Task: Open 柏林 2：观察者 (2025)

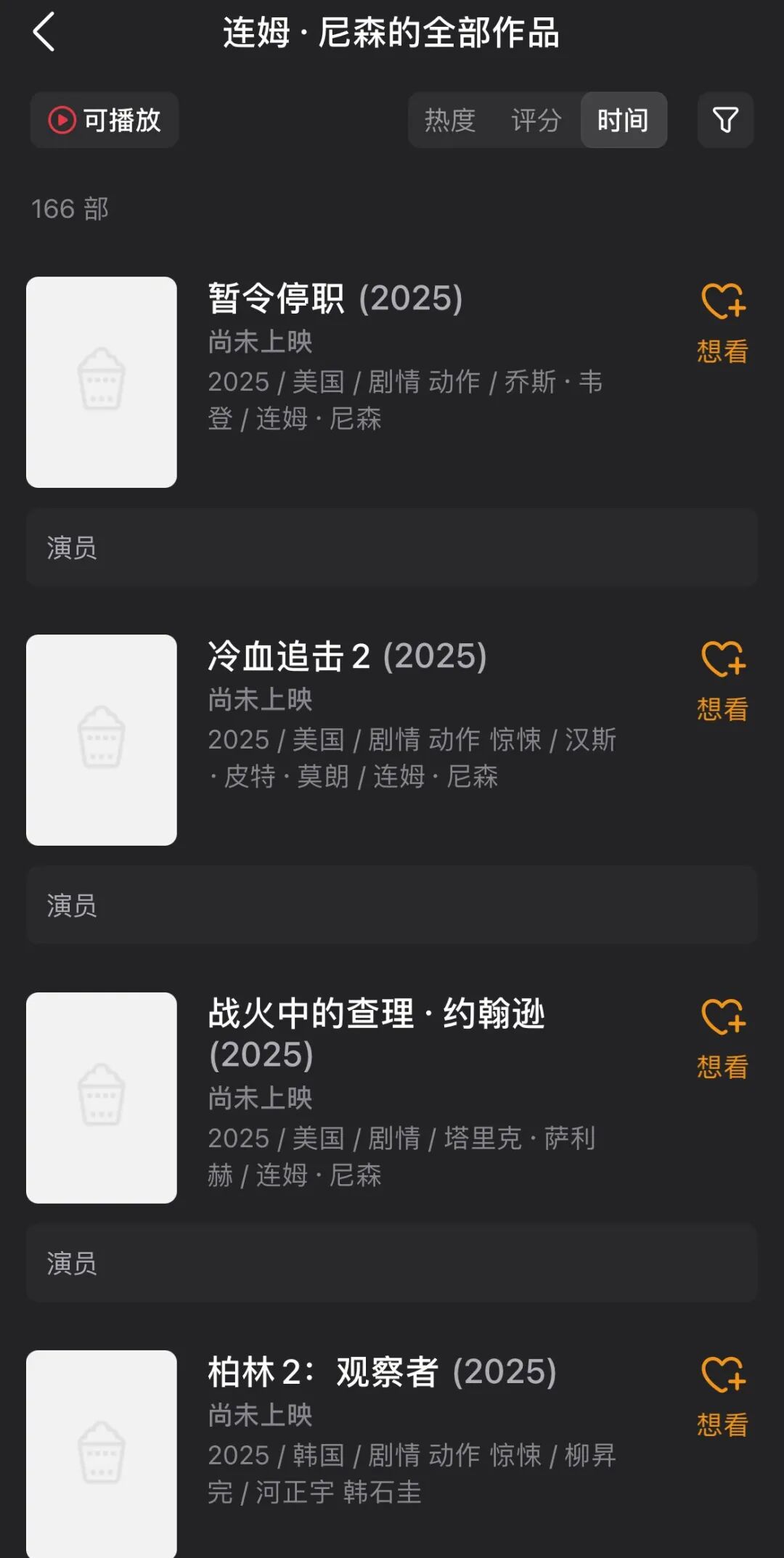Action: (x=382, y=1371)
